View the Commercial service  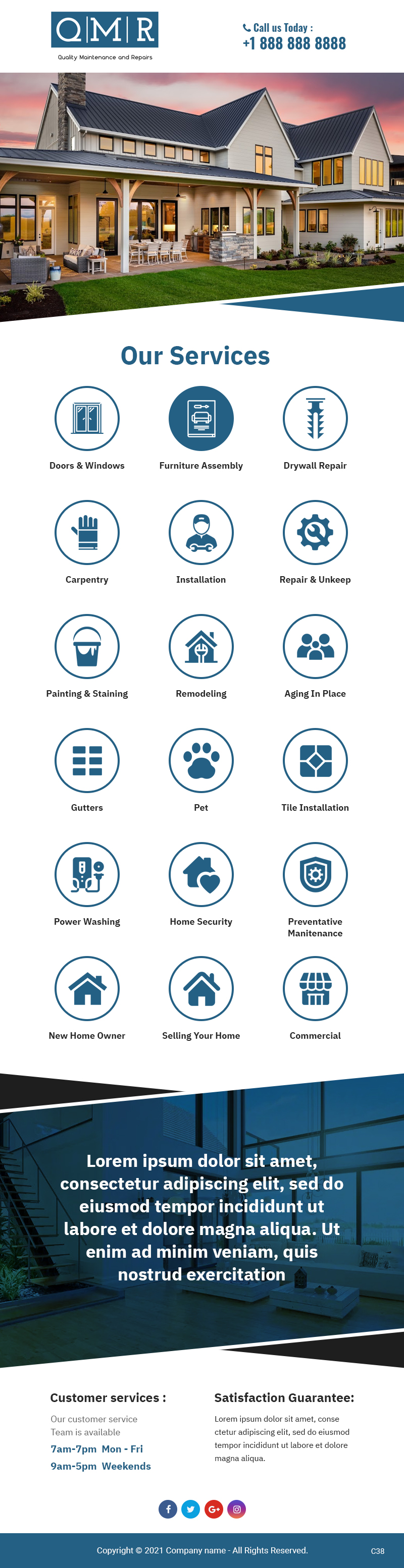pos(315,988)
